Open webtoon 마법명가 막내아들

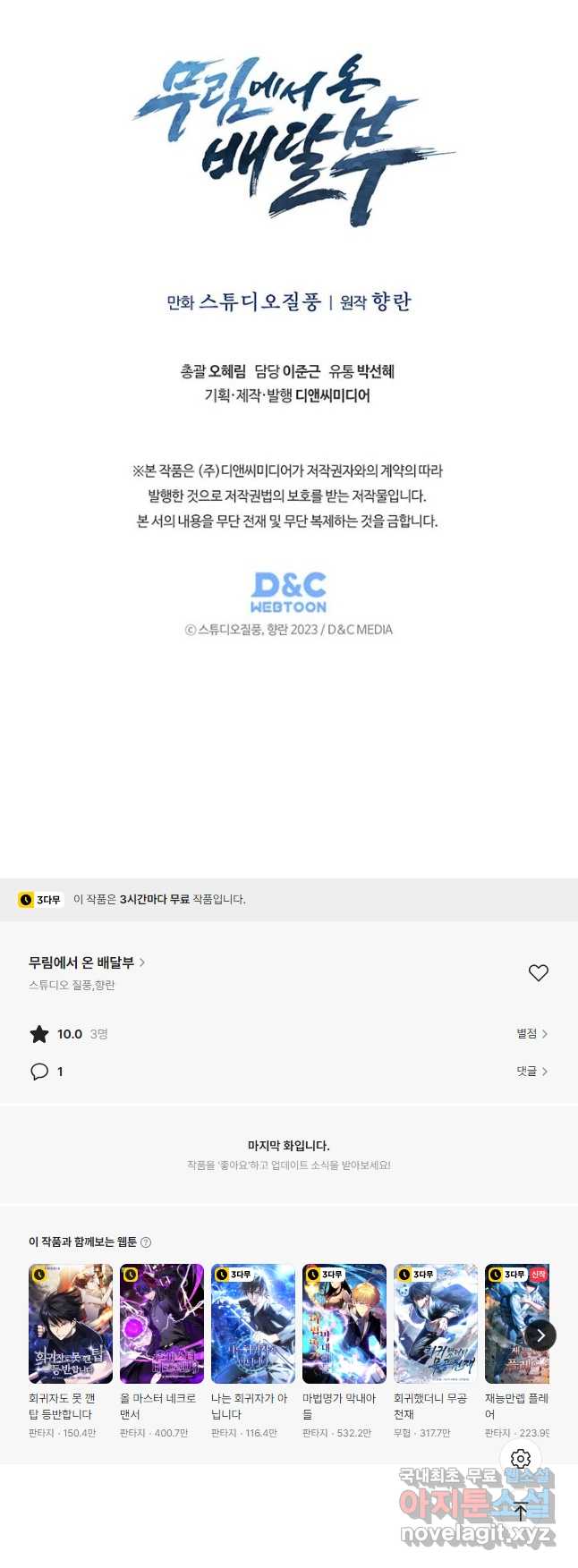pos(344,1324)
